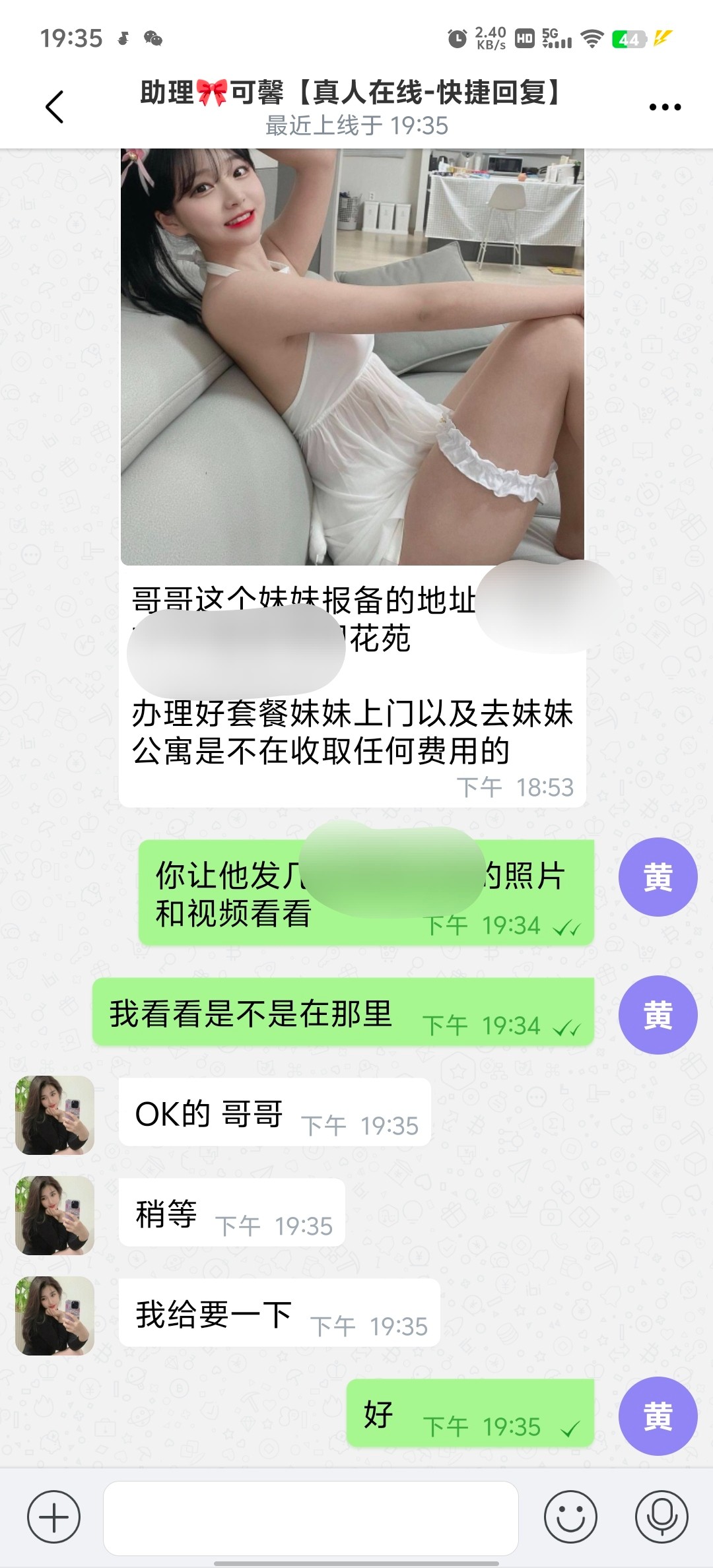The height and width of the screenshot is (1568, 713).
Task: Tap the purple 黄 avatar beside "我看看是不是在那里"
Action: [x=658, y=1015]
